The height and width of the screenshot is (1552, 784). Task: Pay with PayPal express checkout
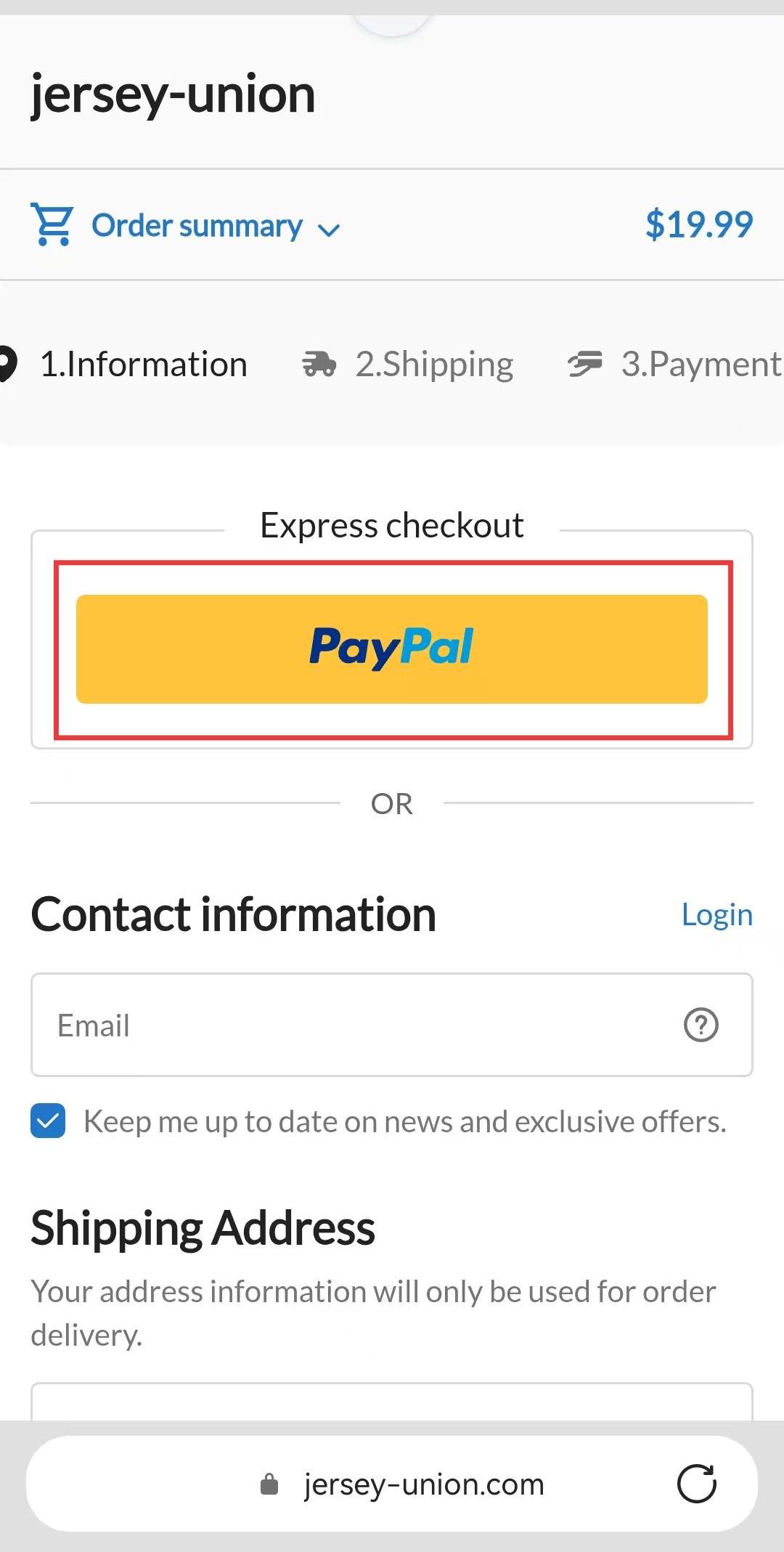point(392,649)
